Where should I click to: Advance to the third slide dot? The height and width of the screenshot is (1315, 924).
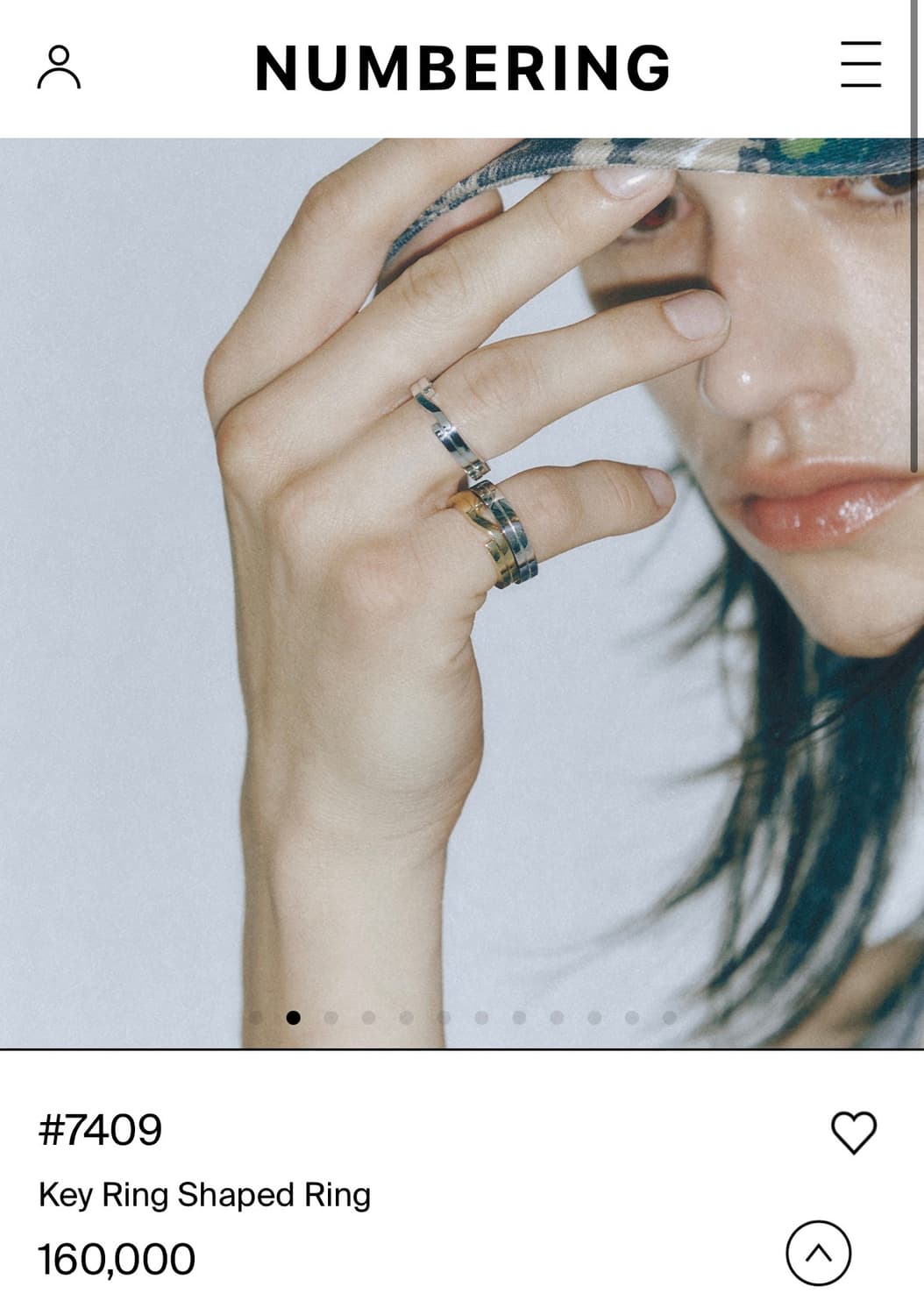pyautogui.click(x=331, y=1020)
